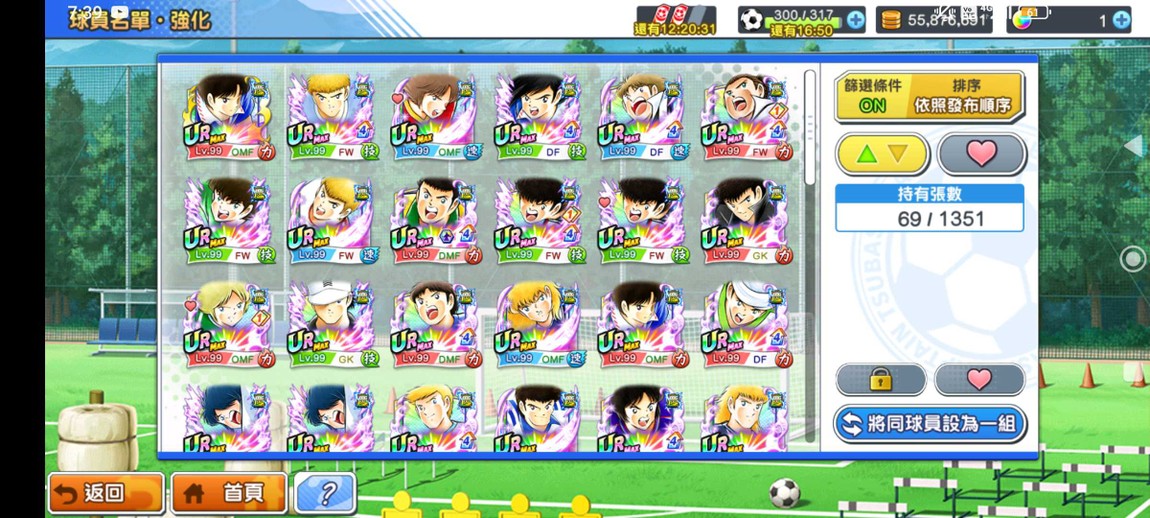Viewport: 1150px width, 518px height.
Task: Add stamina with plus beside 300/317
Action: coord(856,19)
